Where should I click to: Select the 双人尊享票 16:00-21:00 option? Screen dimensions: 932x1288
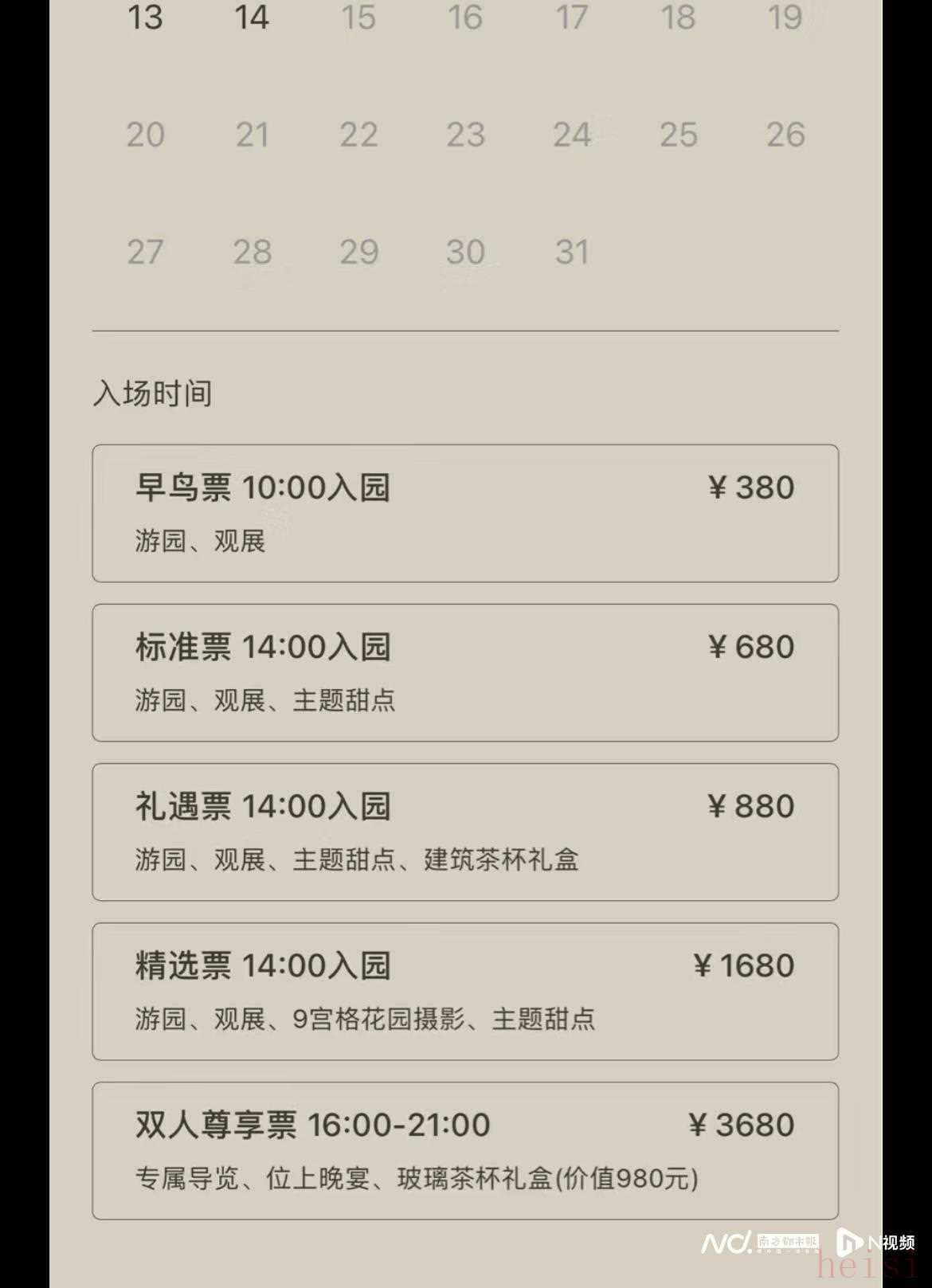(x=465, y=1150)
